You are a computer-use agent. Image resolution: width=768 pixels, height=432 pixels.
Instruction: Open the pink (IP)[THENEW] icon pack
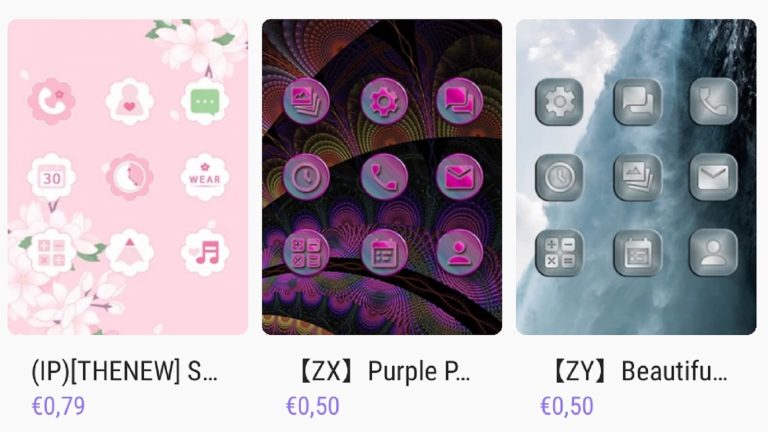[x=128, y=177]
